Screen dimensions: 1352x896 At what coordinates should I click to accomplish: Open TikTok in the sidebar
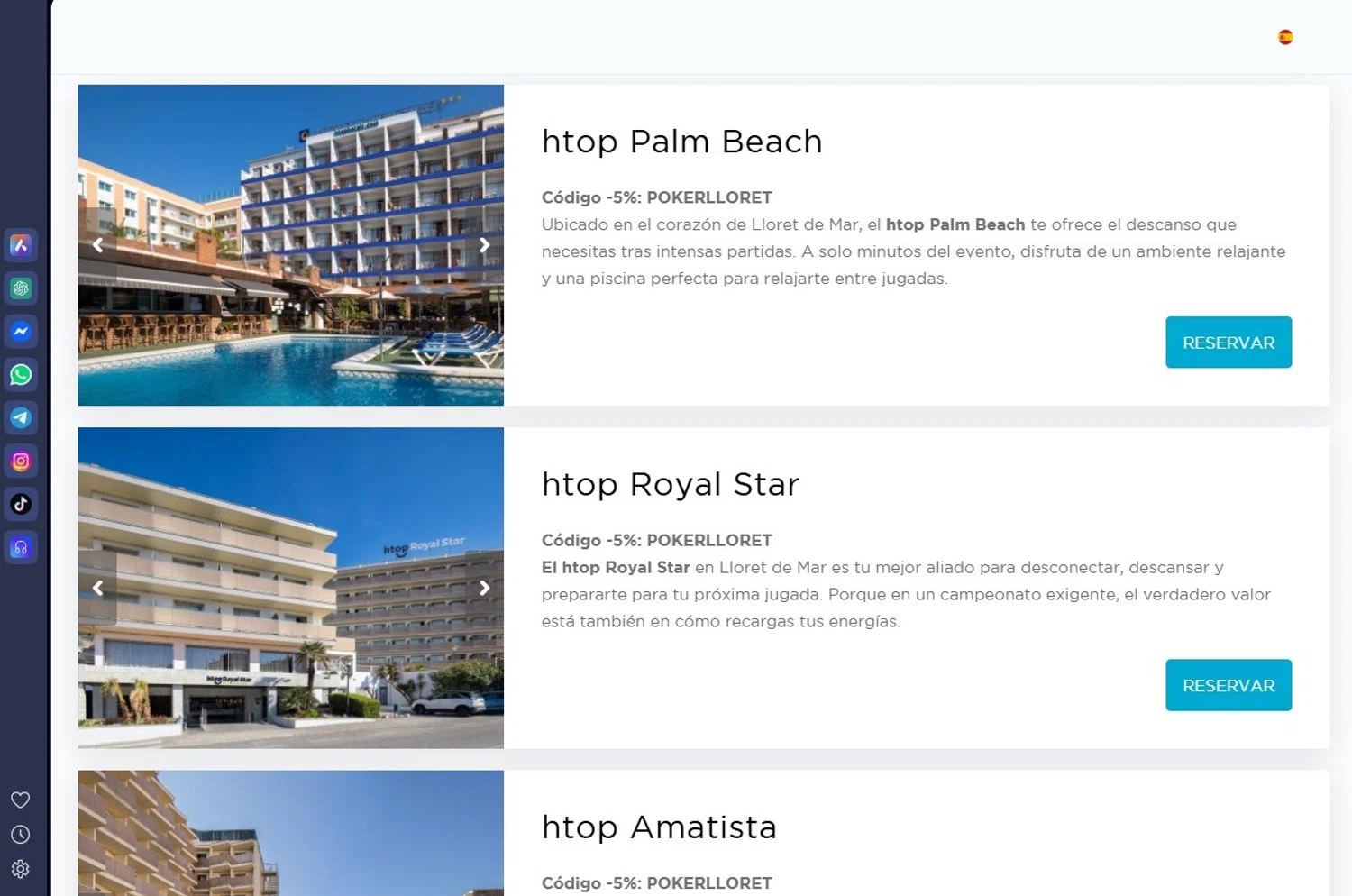(21, 504)
